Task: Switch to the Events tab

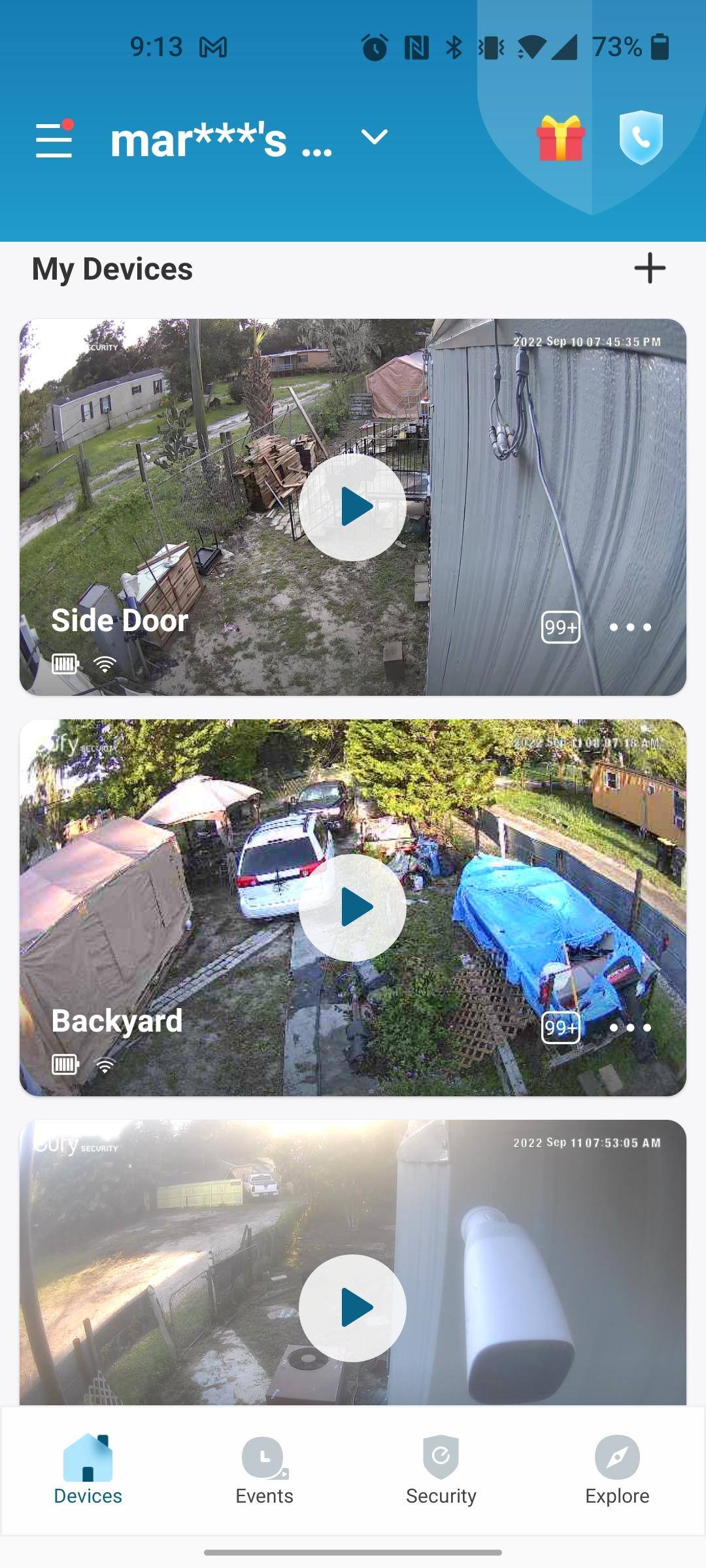Action: [x=264, y=1470]
